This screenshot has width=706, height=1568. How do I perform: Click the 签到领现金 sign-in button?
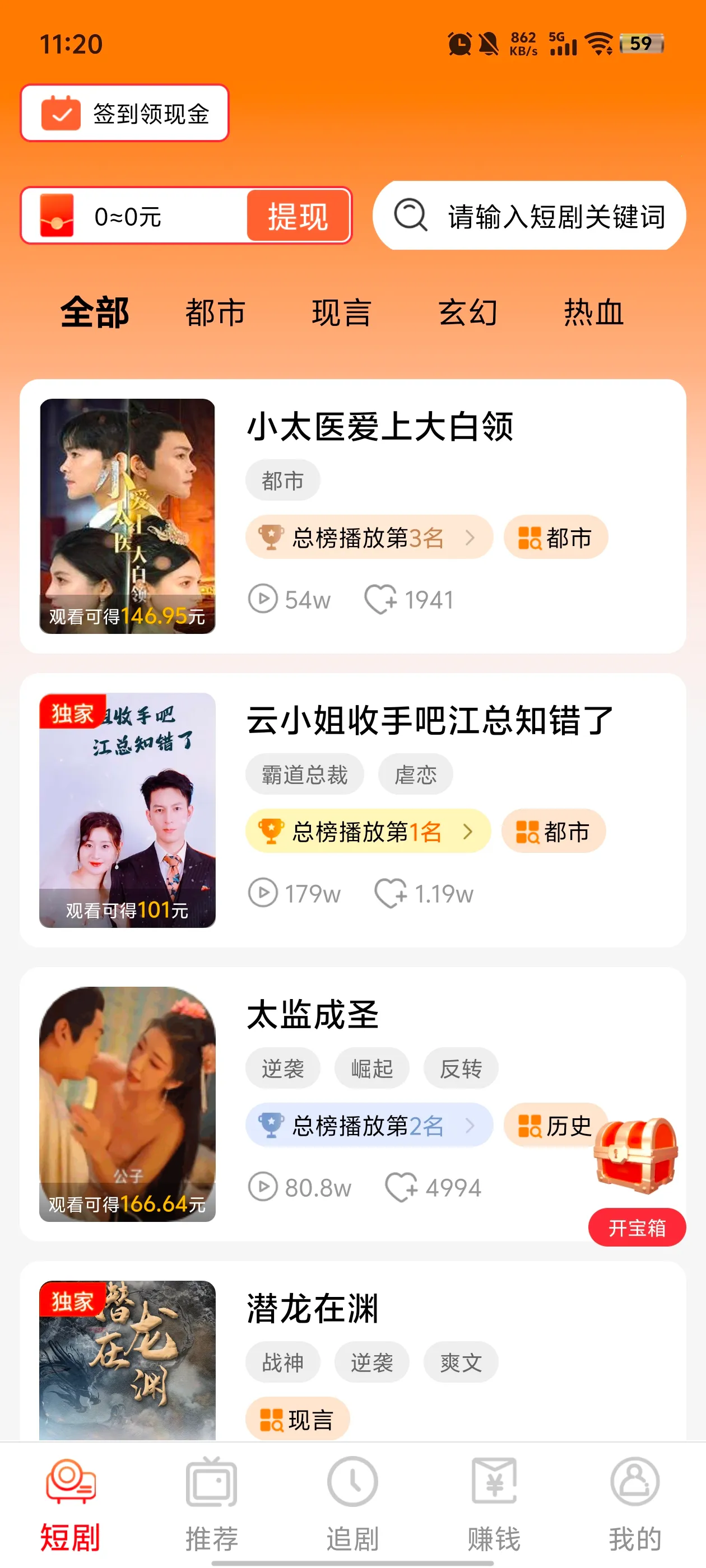point(124,113)
